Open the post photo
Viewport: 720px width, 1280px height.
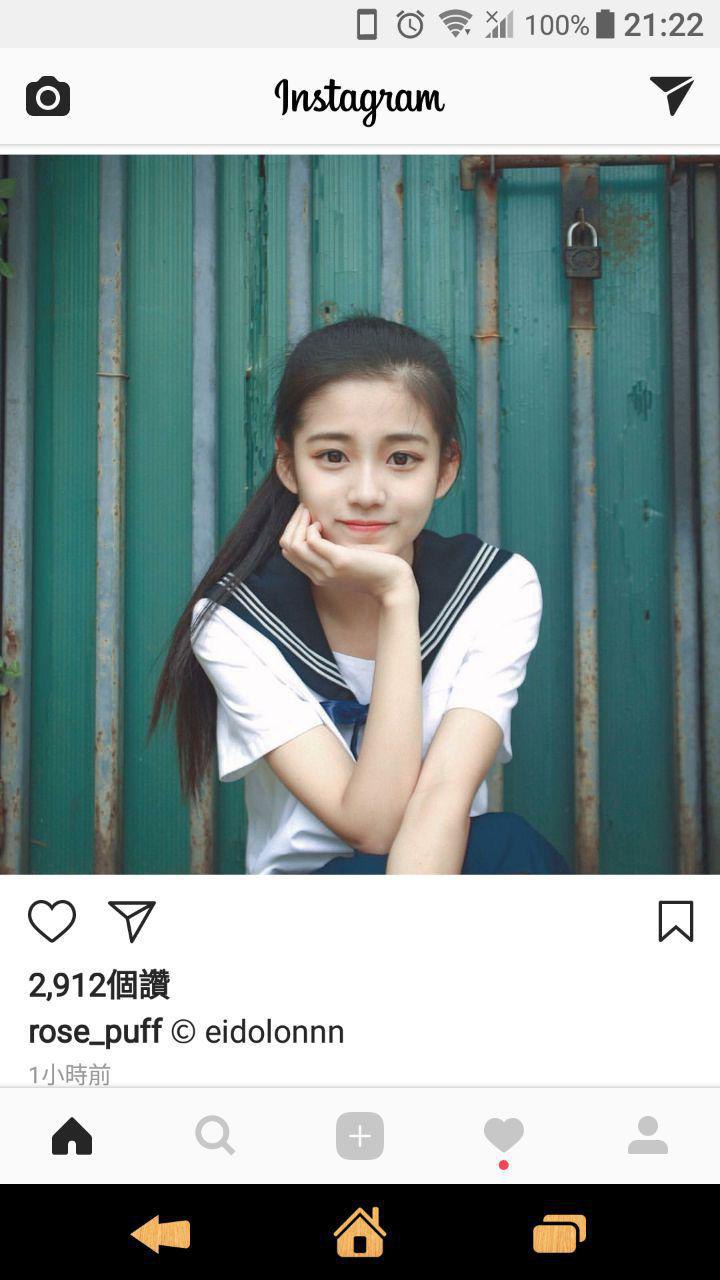pos(360,514)
